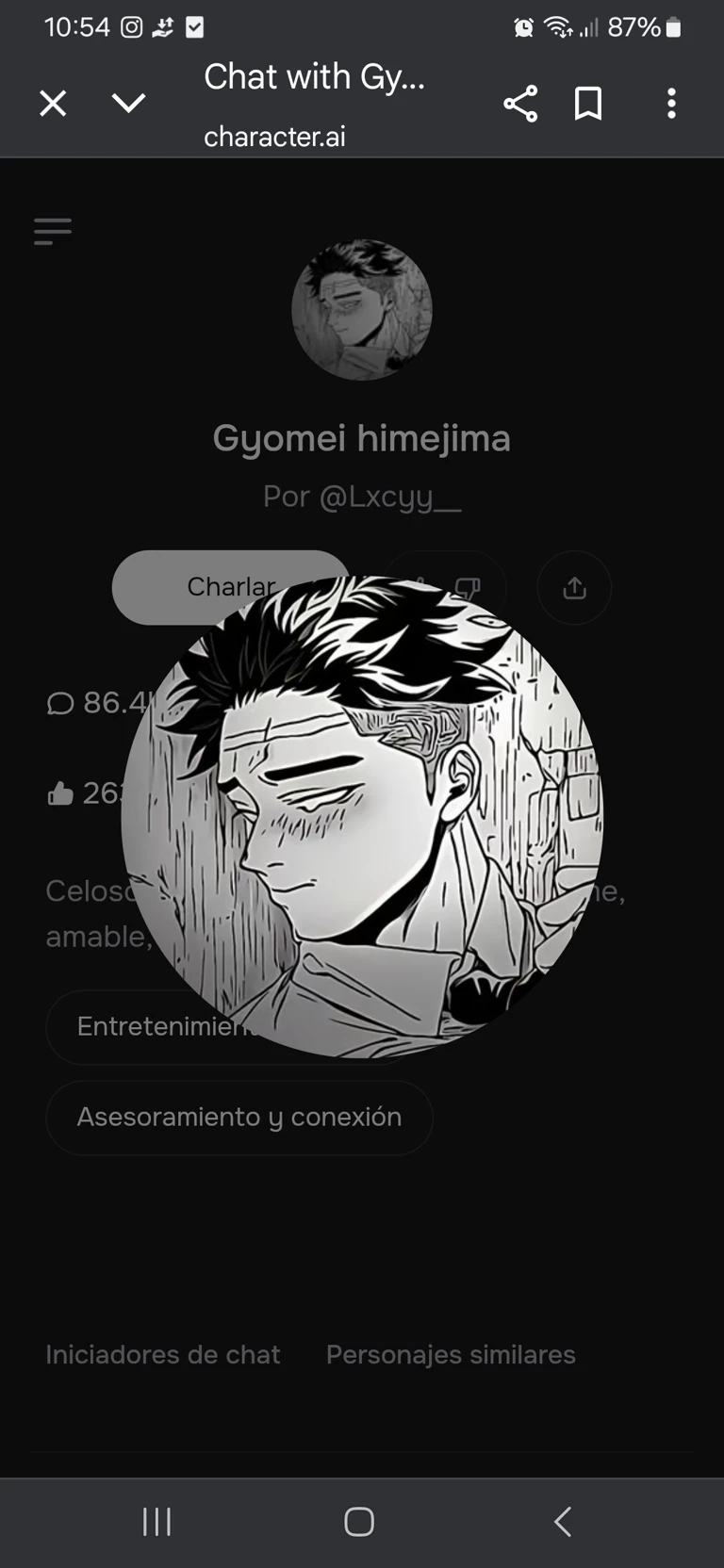This screenshot has height=1568, width=724.
Task: Go back using the system back button
Action: pos(563,1521)
